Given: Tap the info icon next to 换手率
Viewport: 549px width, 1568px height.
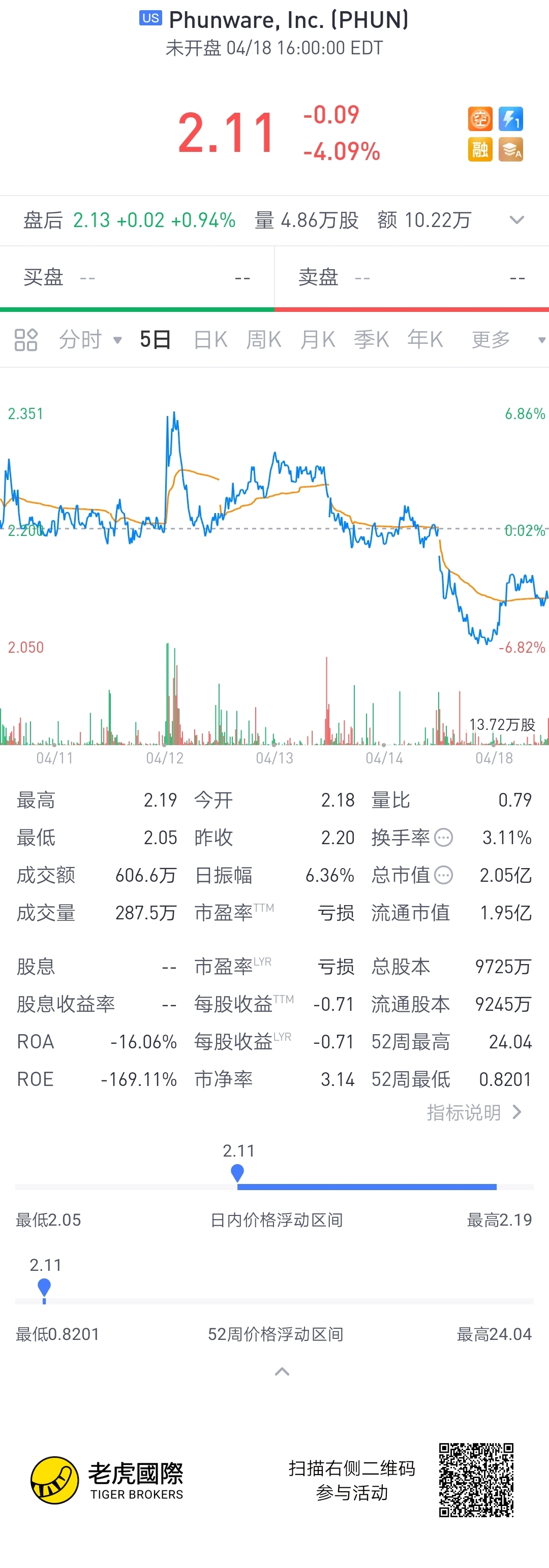Looking at the screenshot, I should pos(444,838).
